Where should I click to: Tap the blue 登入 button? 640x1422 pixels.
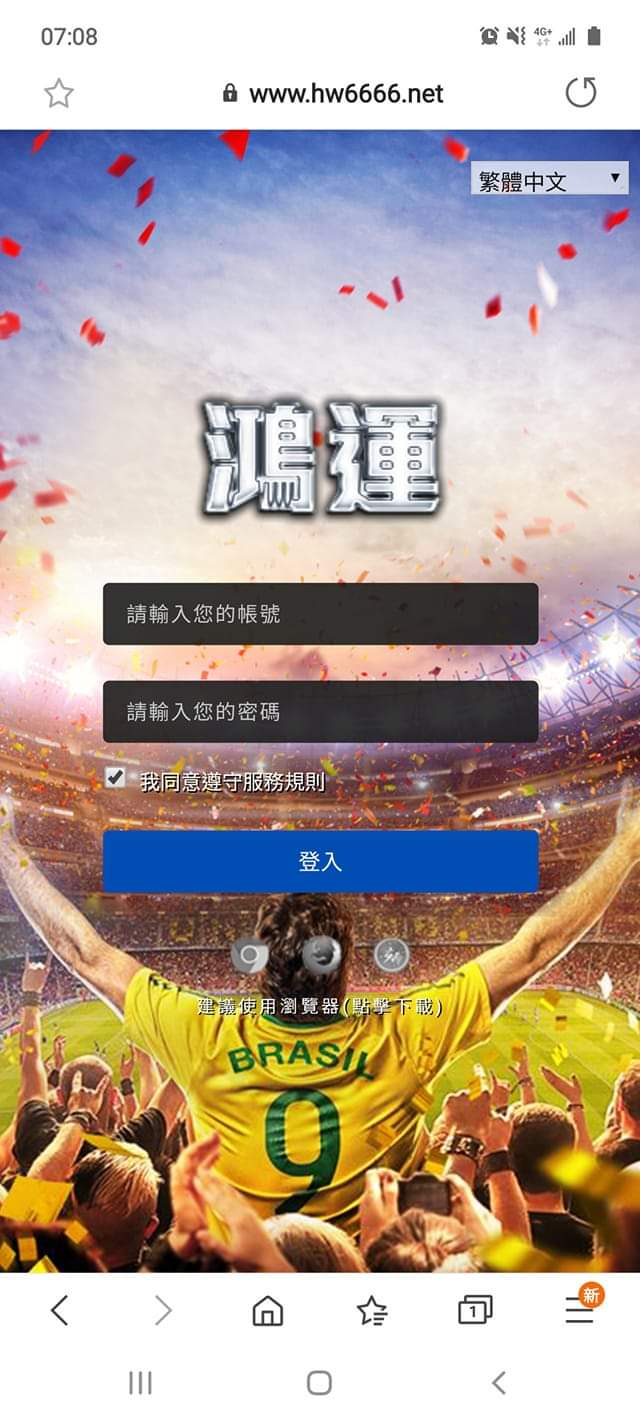(320, 861)
